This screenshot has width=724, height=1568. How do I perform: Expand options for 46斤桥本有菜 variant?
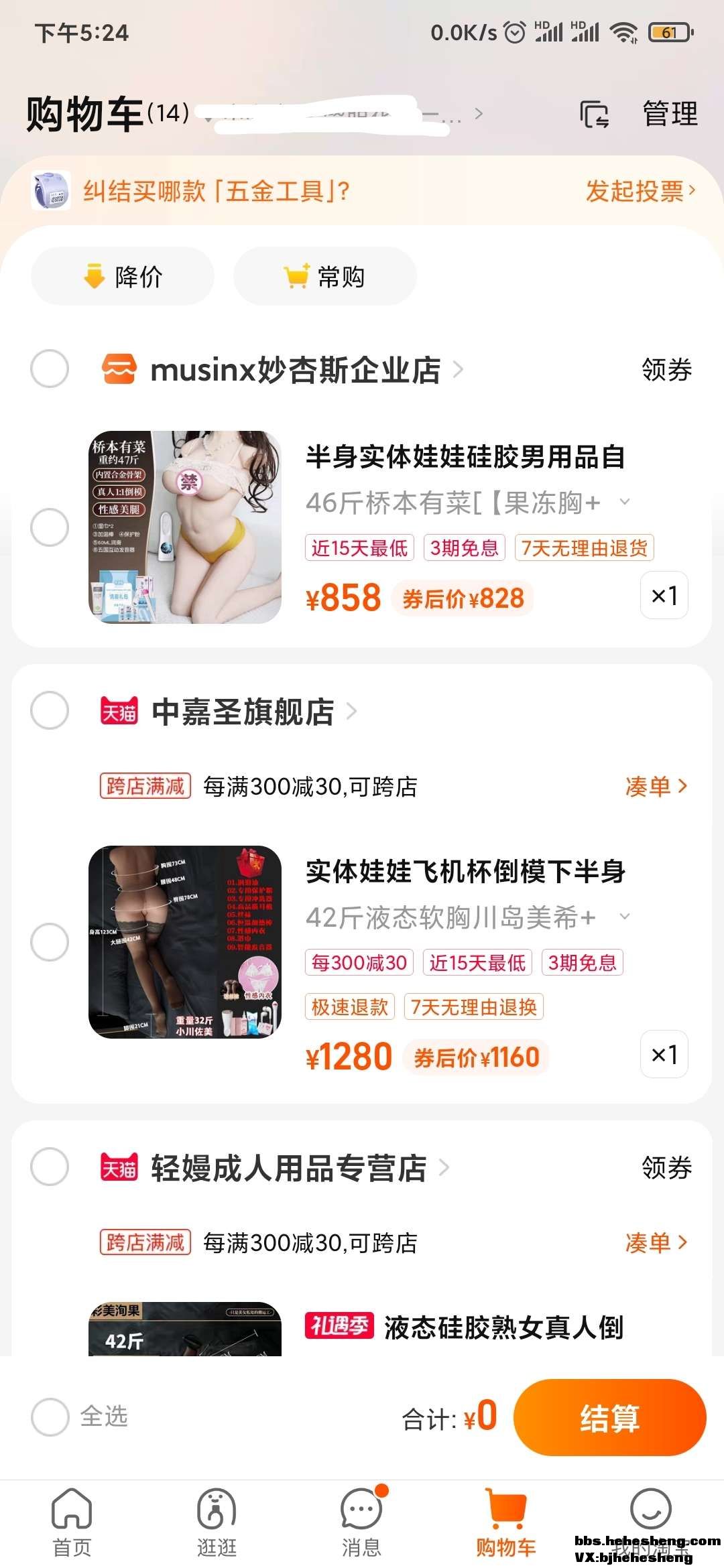pos(625,502)
